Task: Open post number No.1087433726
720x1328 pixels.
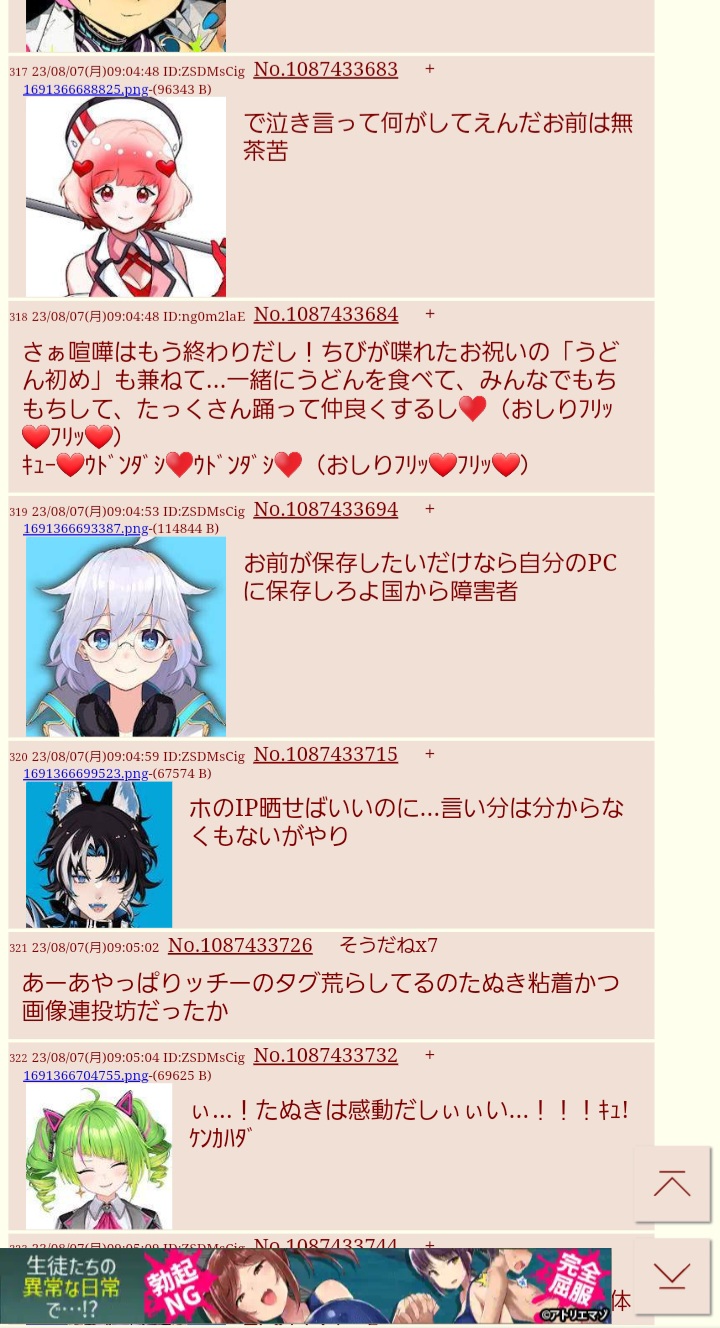Action: [240, 945]
